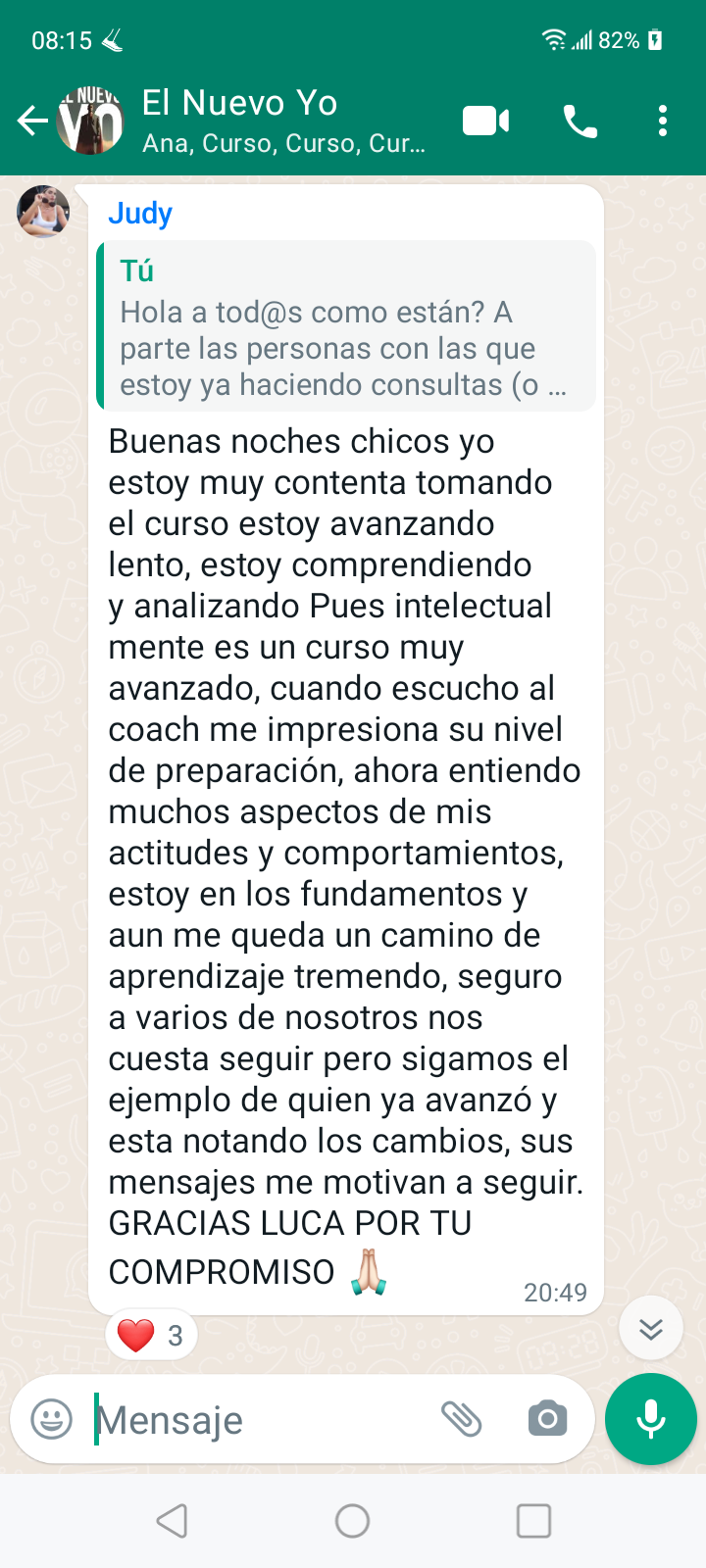This screenshot has height=1568, width=706.
Task: Open the recent apps view
Action: (533, 1521)
